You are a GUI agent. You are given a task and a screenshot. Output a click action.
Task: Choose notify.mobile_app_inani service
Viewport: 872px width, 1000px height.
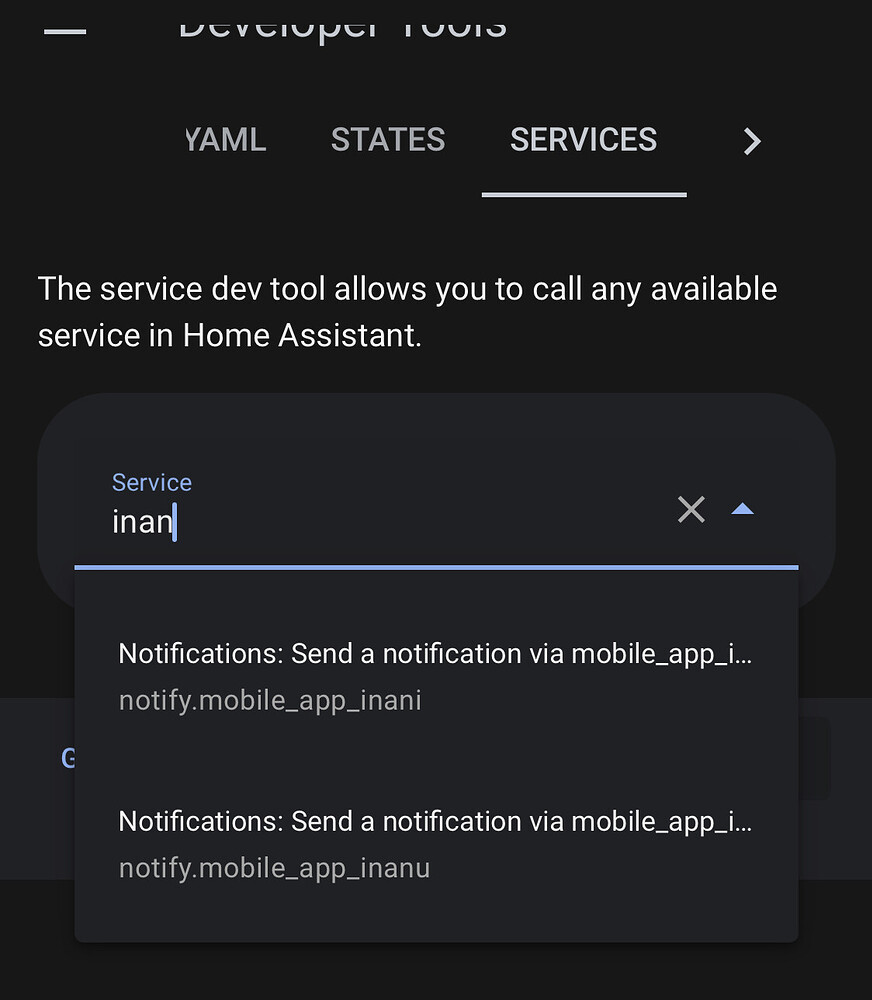point(436,676)
